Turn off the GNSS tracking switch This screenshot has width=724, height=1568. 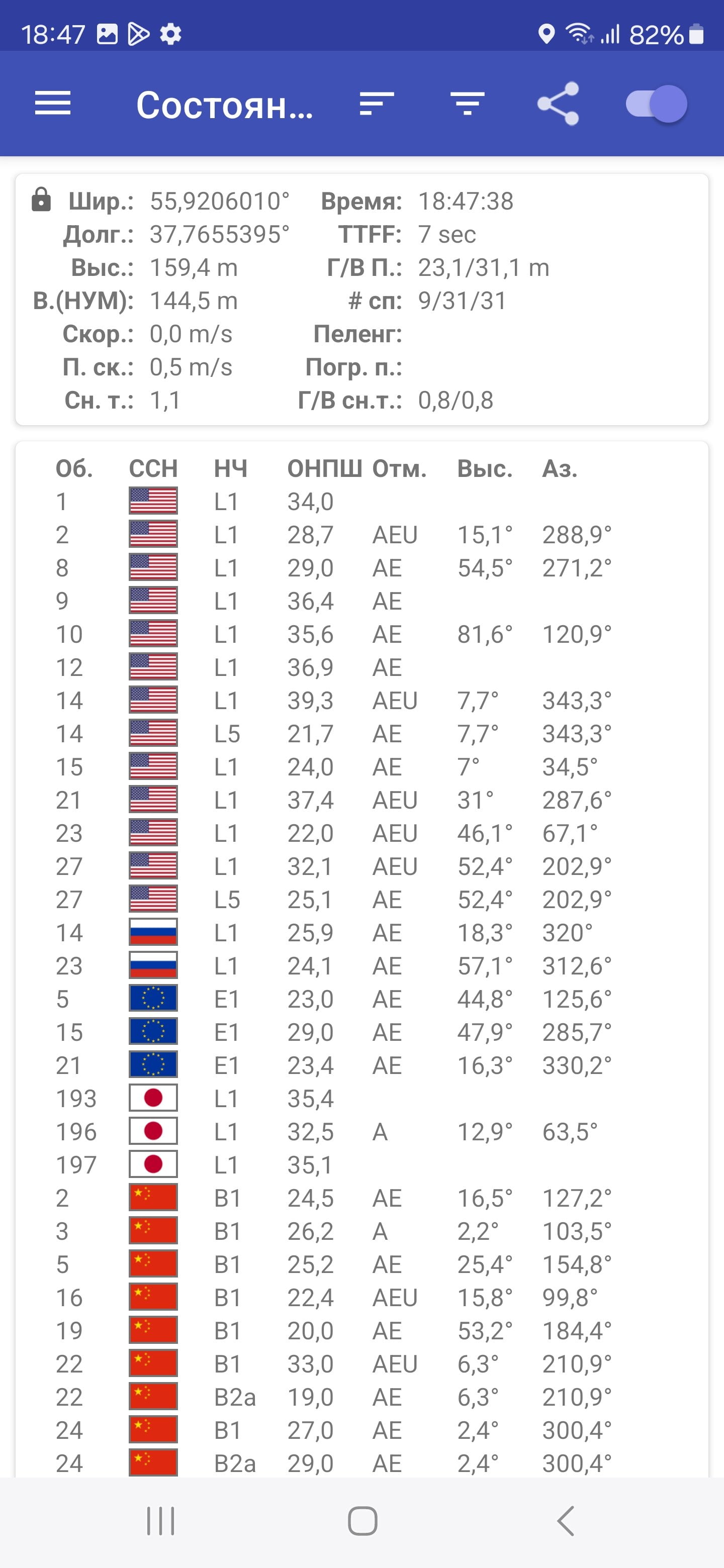(657, 104)
